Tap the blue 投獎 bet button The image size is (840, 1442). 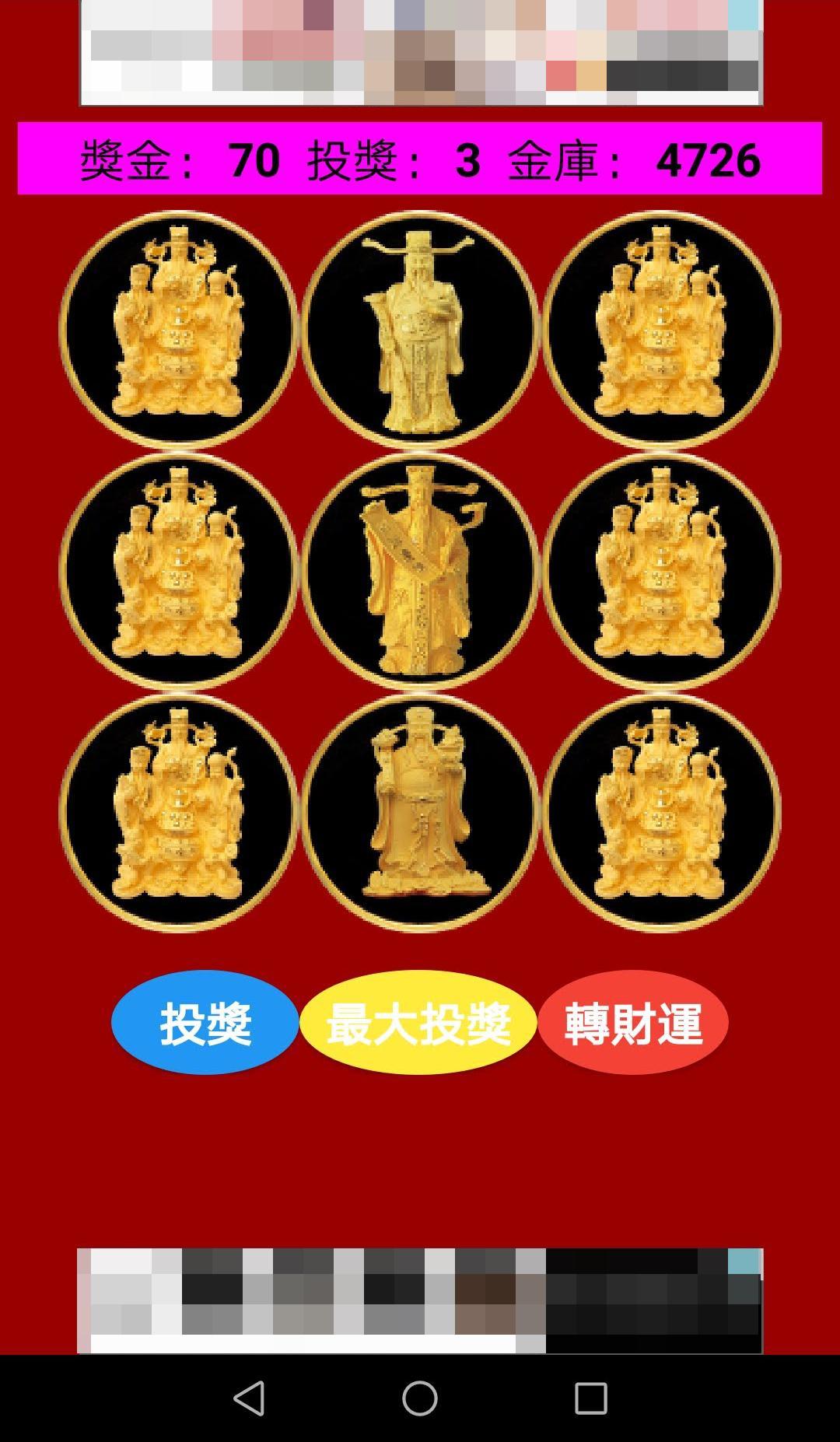[205, 1022]
